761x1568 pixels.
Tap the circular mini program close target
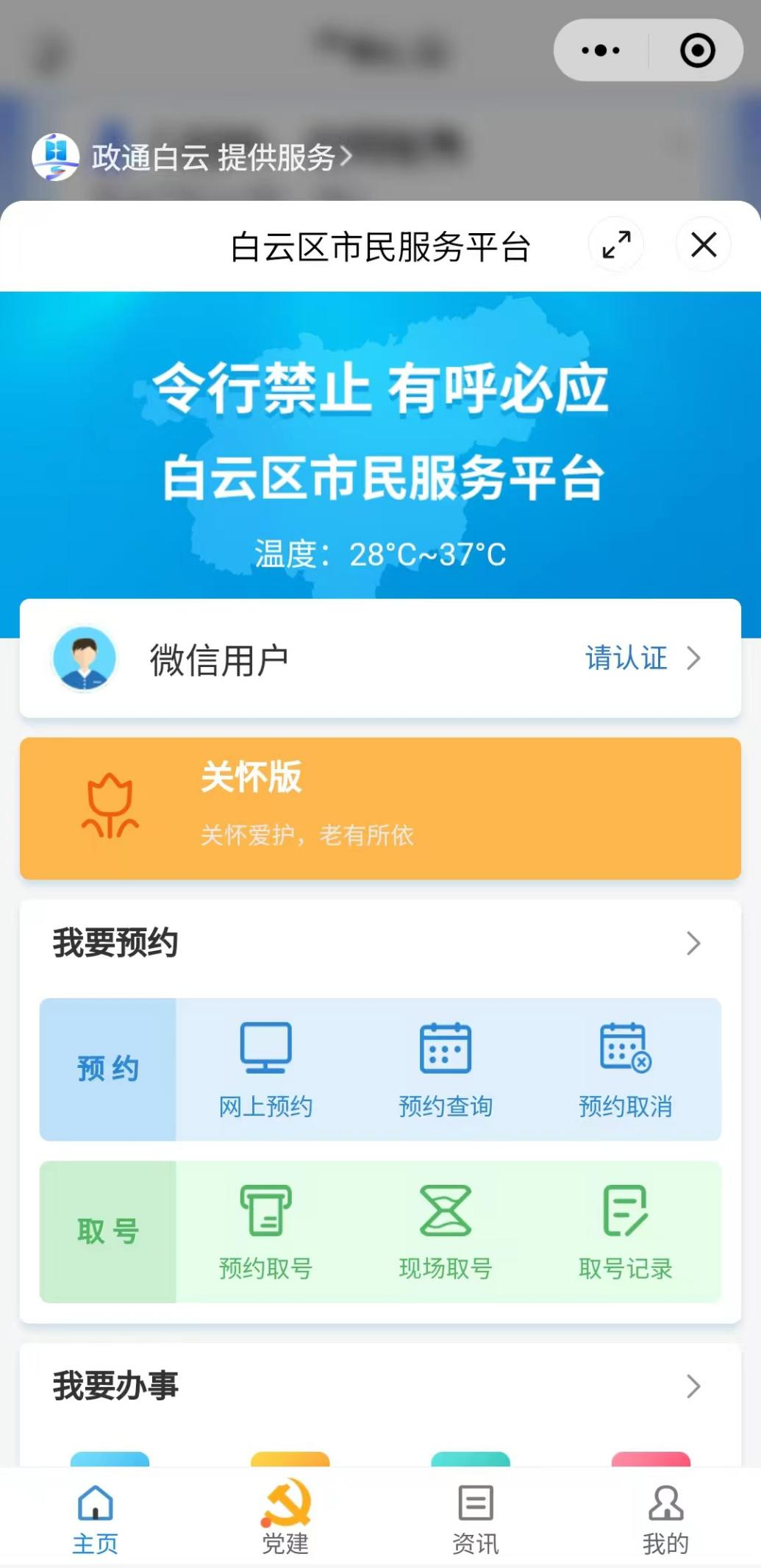coord(697,51)
